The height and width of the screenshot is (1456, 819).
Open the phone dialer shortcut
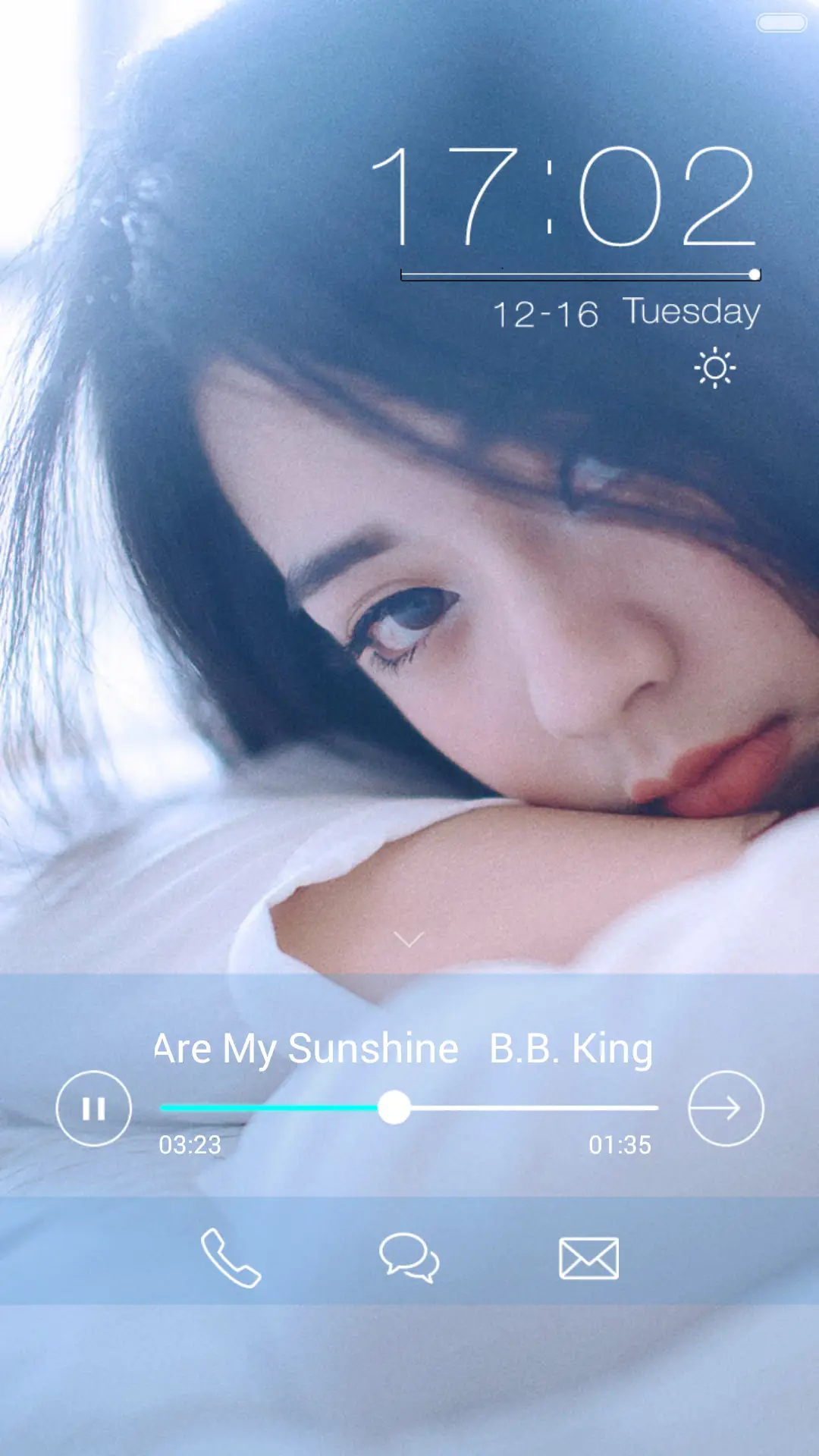231,1258
